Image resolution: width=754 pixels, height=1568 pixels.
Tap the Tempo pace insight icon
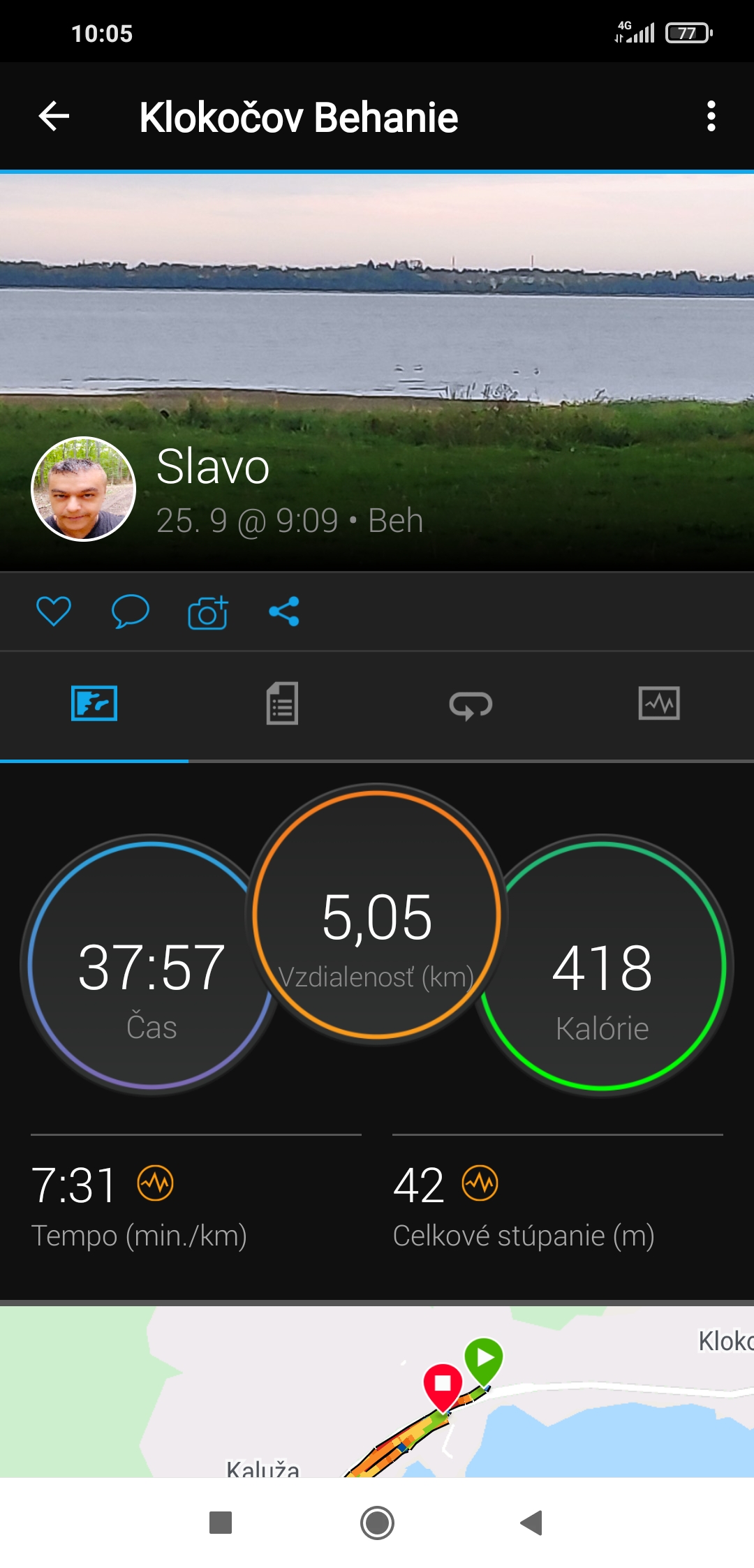pyautogui.click(x=156, y=1183)
